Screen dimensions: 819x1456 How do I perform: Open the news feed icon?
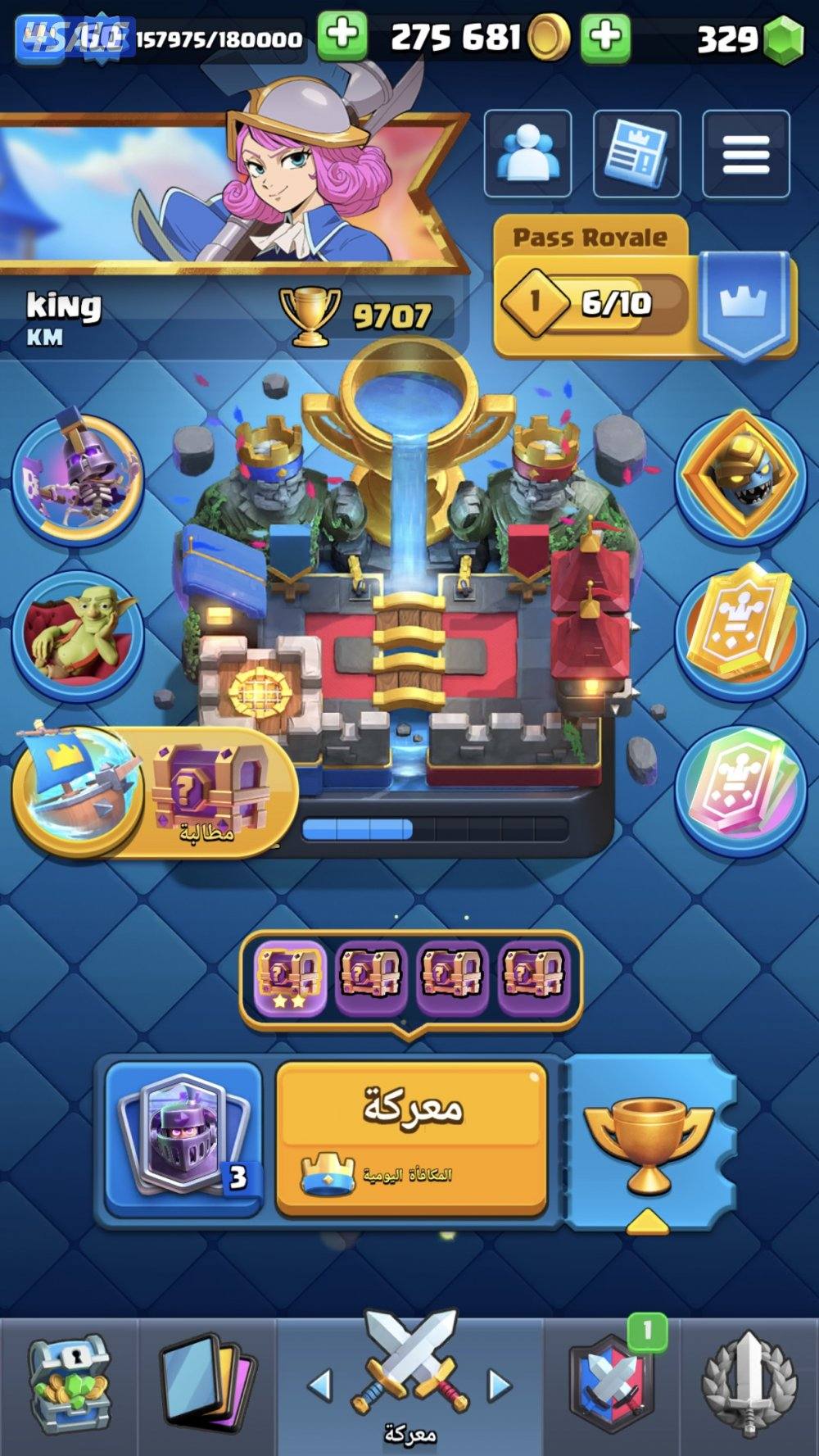(x=636, y=155)
